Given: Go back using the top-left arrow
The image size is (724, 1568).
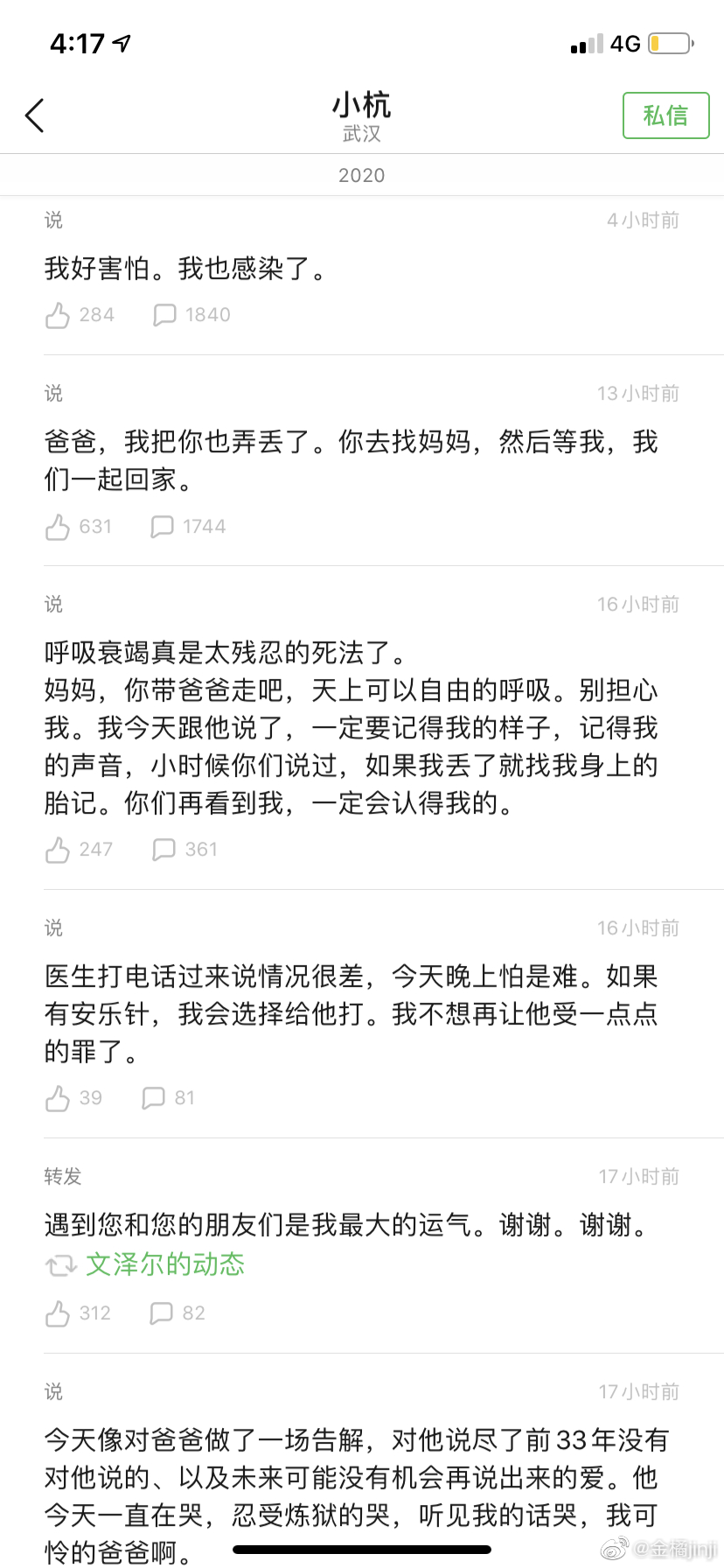Looking at the screenshot, I should [x=34, y=115].
